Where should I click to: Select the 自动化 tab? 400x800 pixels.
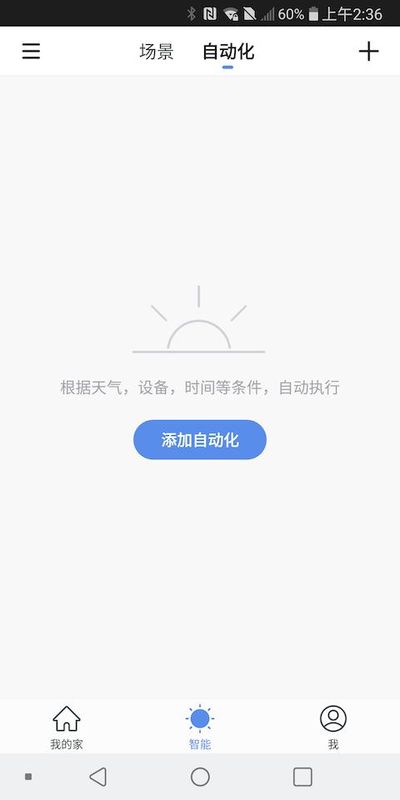click(228, 52)
